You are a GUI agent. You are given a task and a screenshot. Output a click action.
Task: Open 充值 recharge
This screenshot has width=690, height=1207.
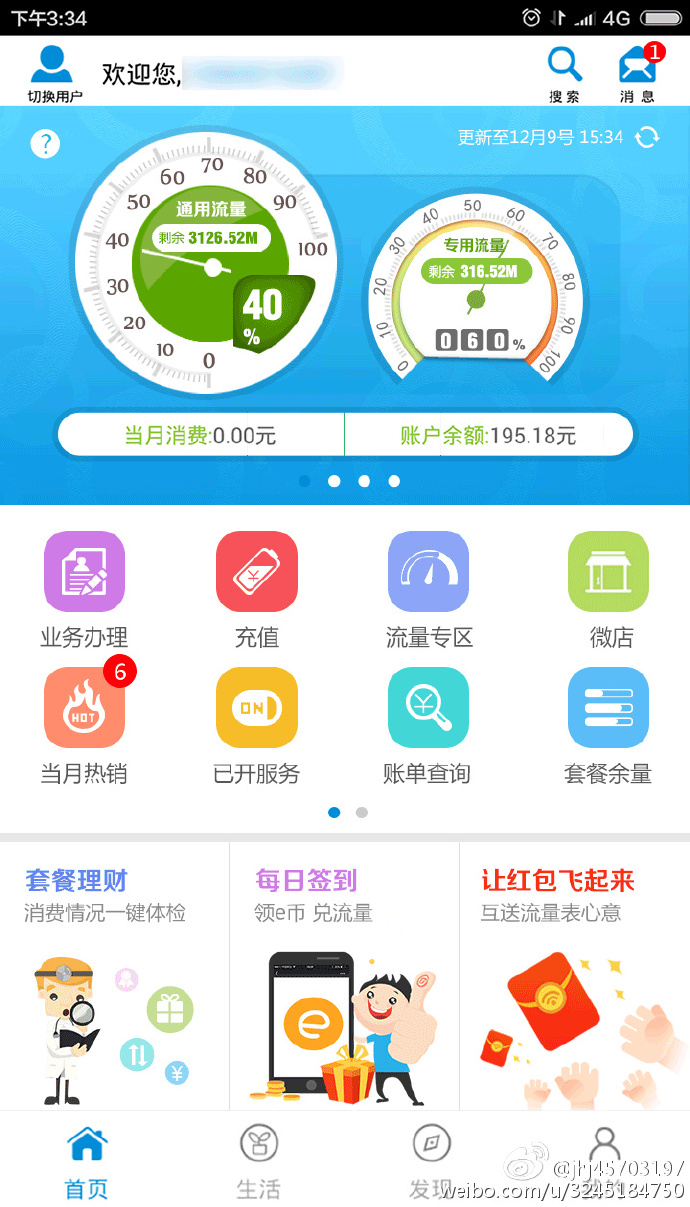click(x=257, y=590)
